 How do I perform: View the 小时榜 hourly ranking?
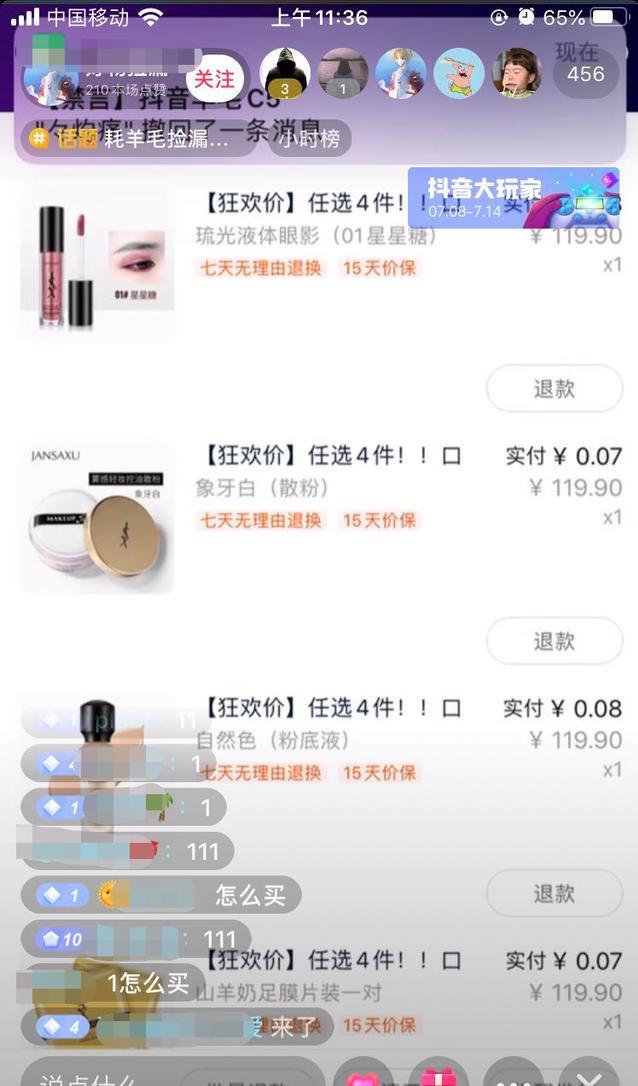(310, 138)
